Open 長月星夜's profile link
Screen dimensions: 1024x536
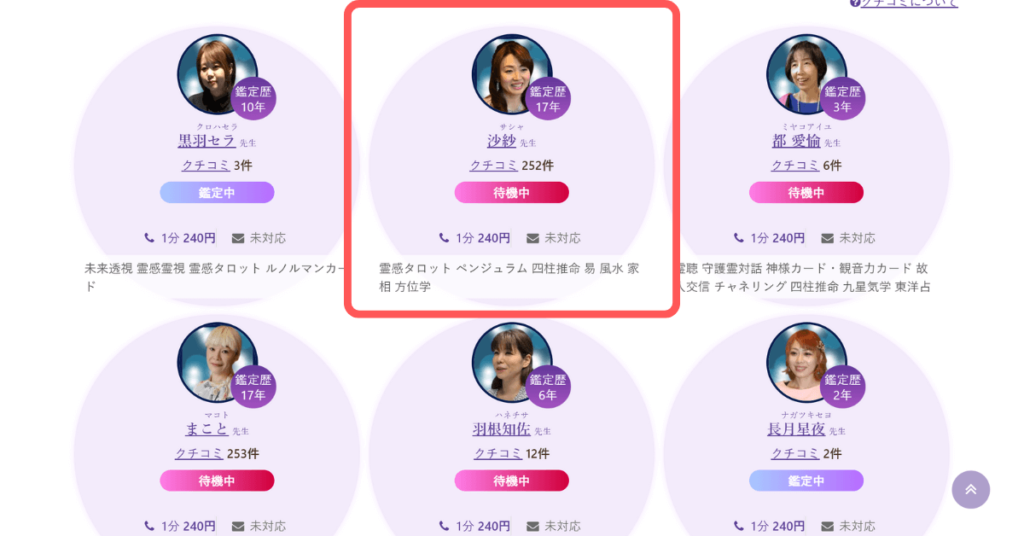coord(796,429)
